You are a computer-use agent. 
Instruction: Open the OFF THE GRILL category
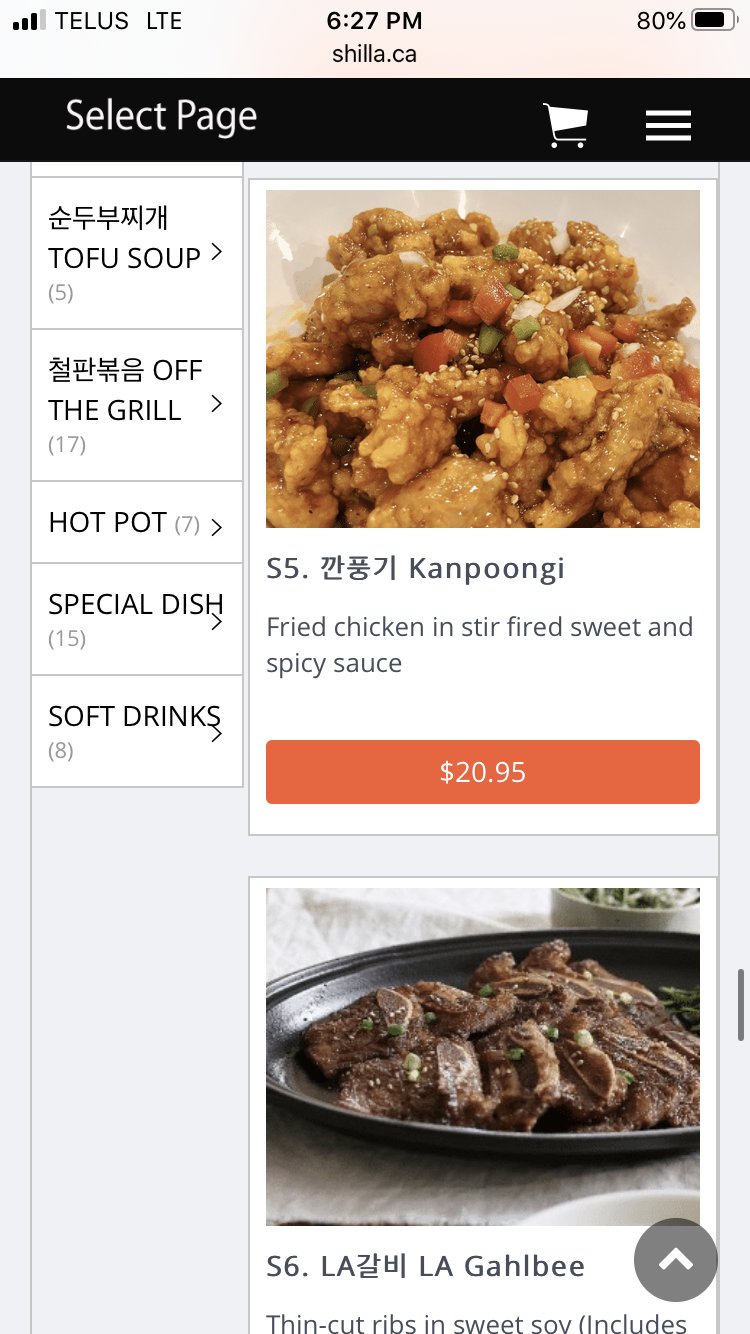(x=137, y=405)
